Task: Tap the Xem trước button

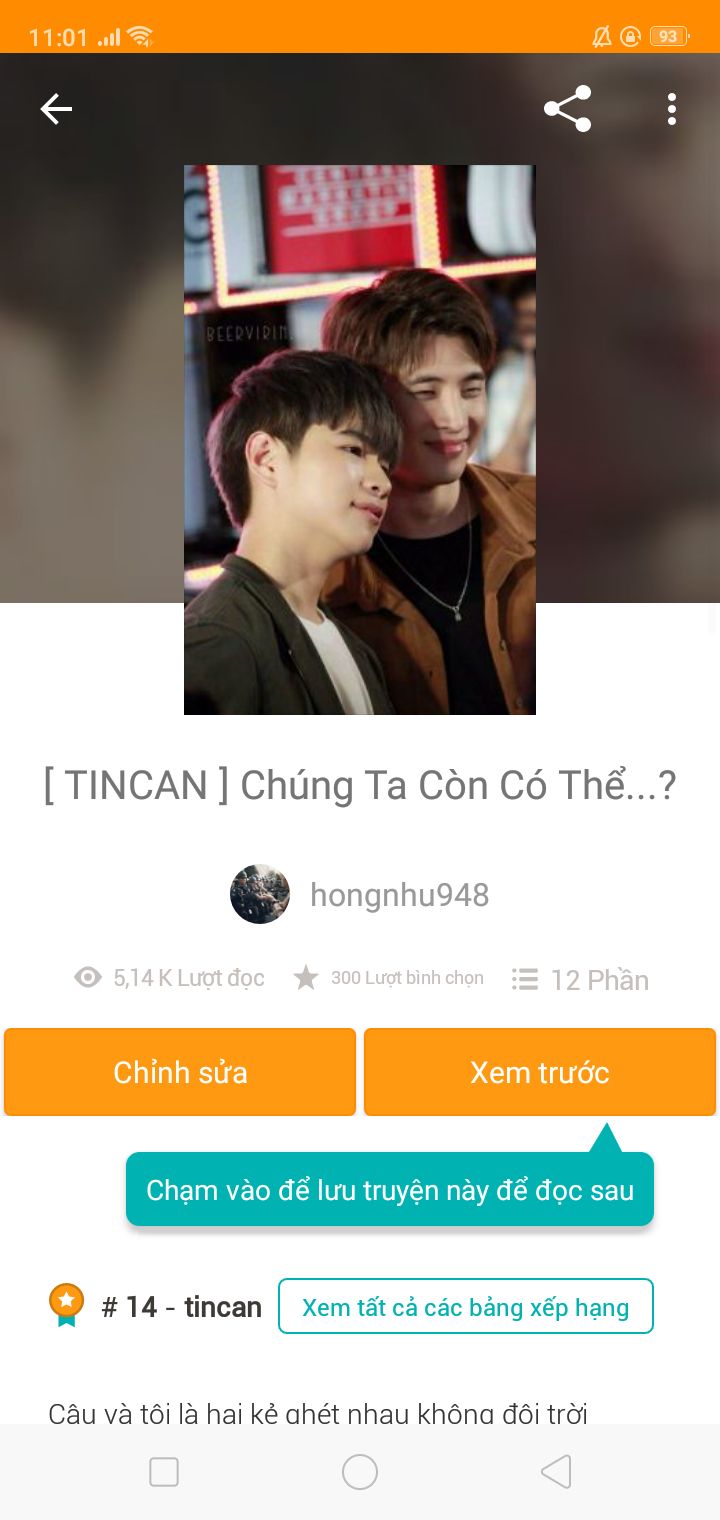Action: pyautogui.click(x=540, y=1072)
